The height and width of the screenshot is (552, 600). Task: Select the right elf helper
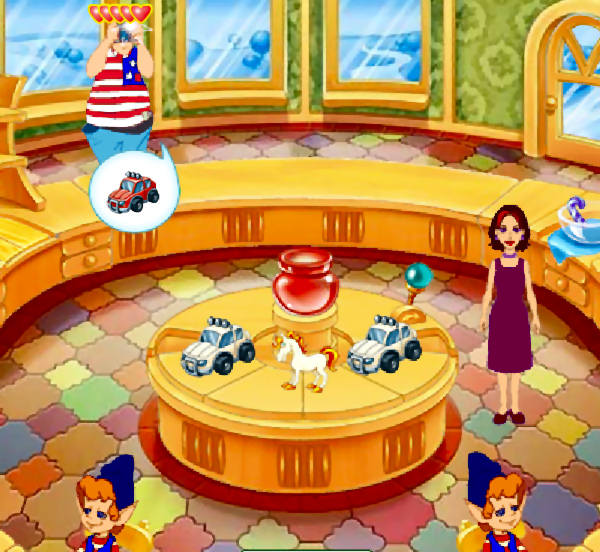point(496,506)
